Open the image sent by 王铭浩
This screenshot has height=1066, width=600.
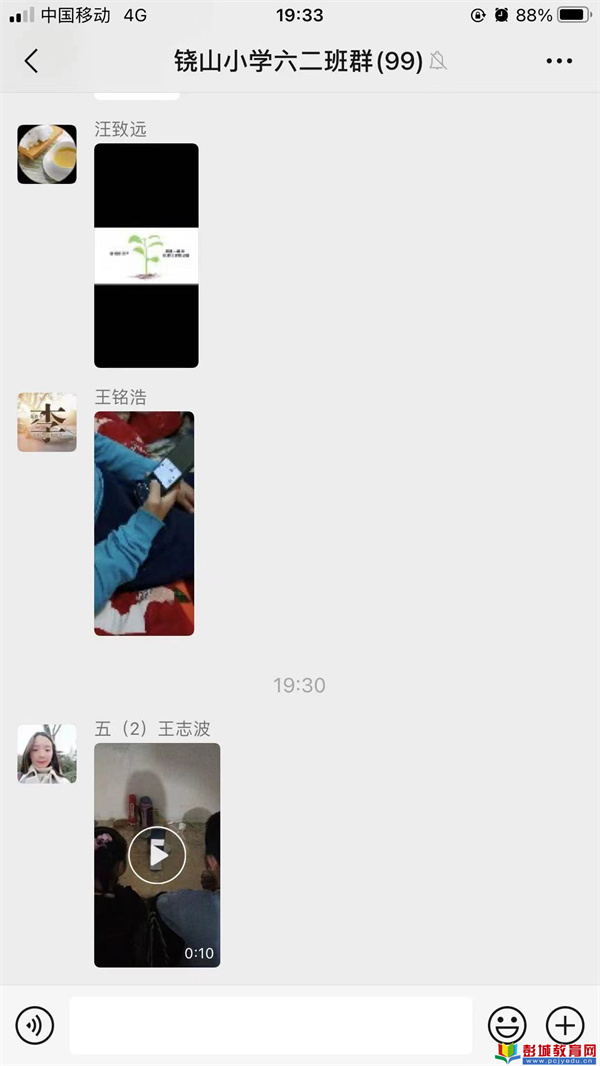[x=144, y=523]
